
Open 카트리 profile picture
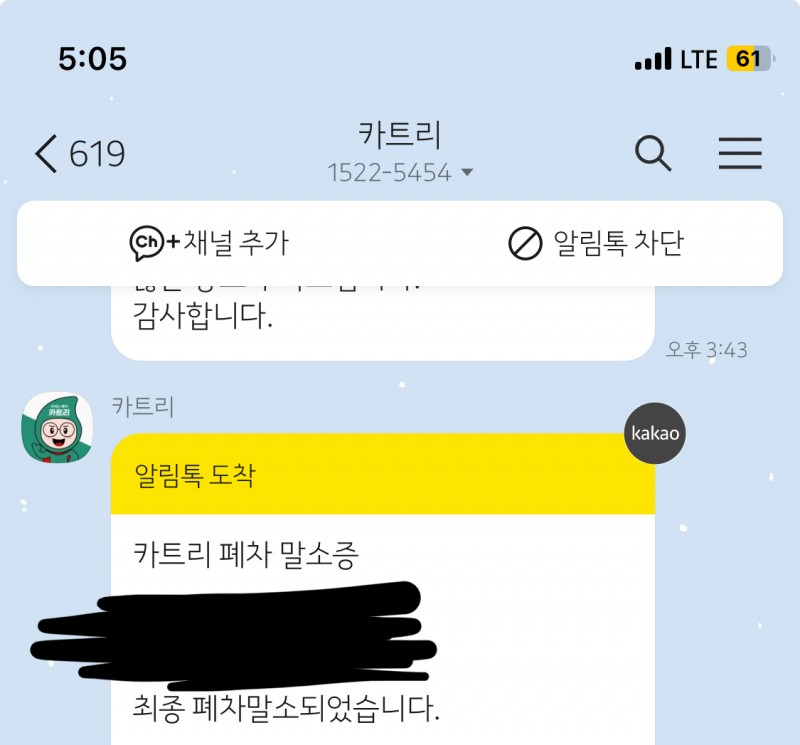click(x=57, y=428)
